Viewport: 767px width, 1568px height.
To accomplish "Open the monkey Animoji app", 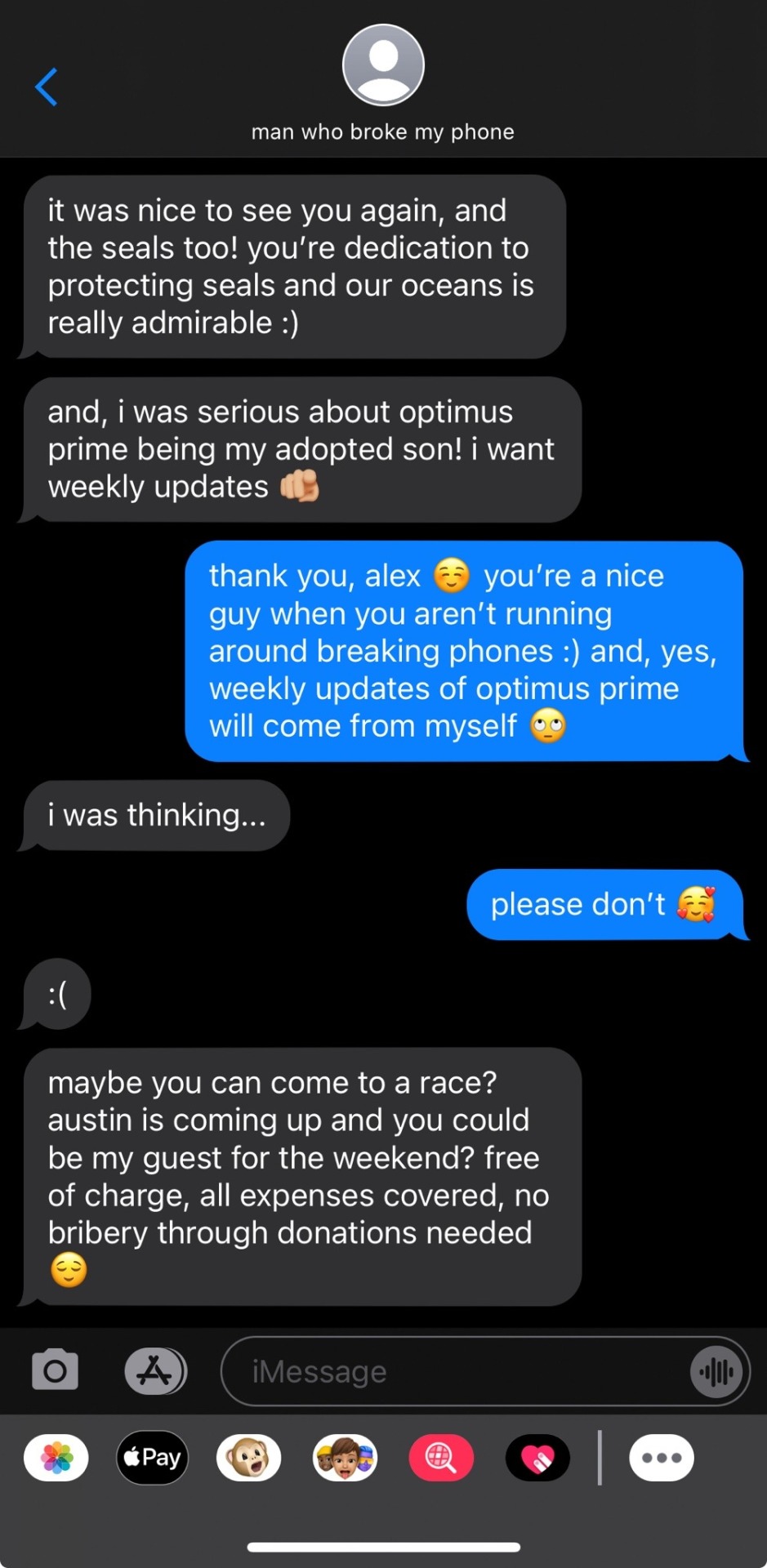I will coord(248,1458).
